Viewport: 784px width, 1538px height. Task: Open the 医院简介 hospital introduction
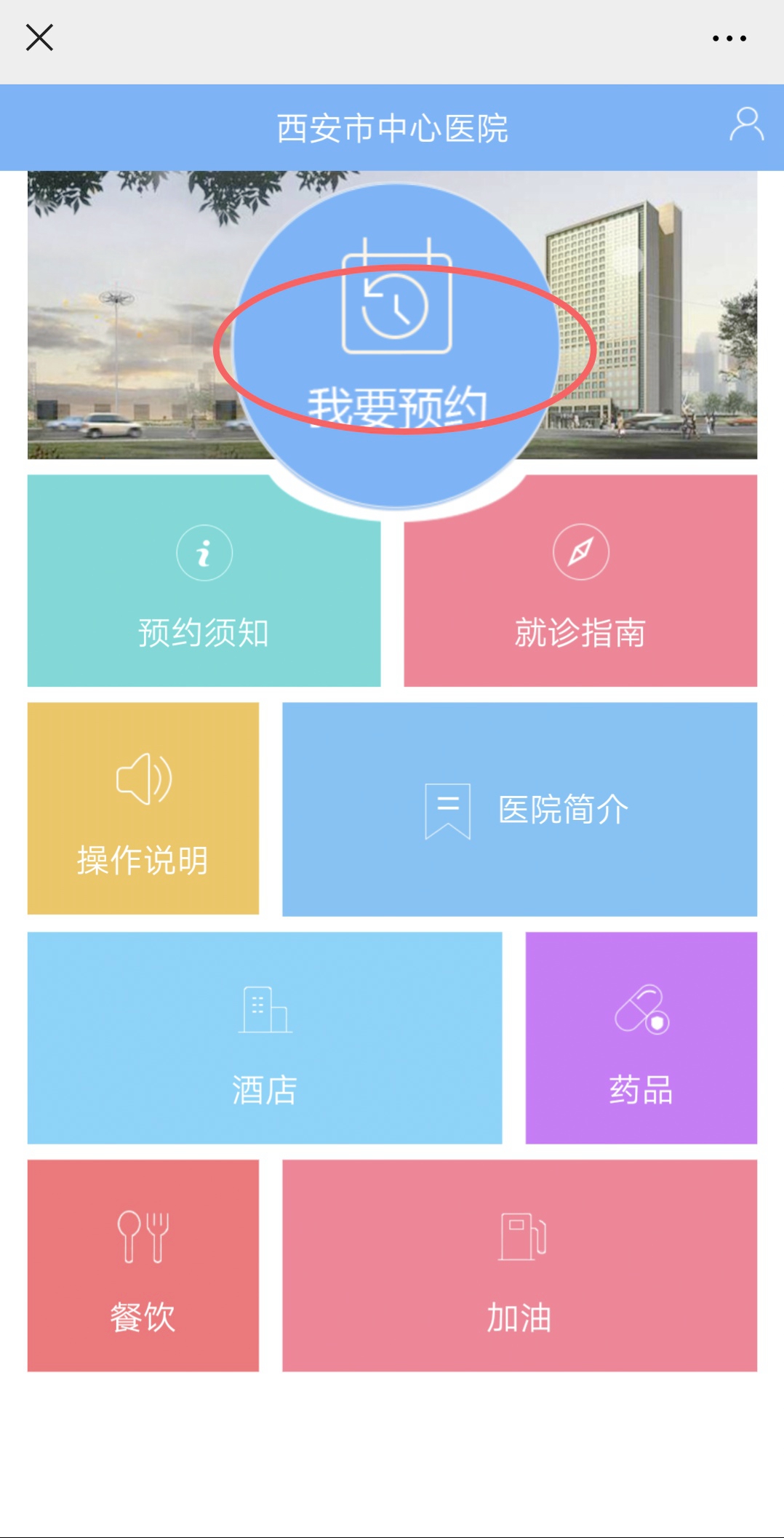tap(562, 809)
